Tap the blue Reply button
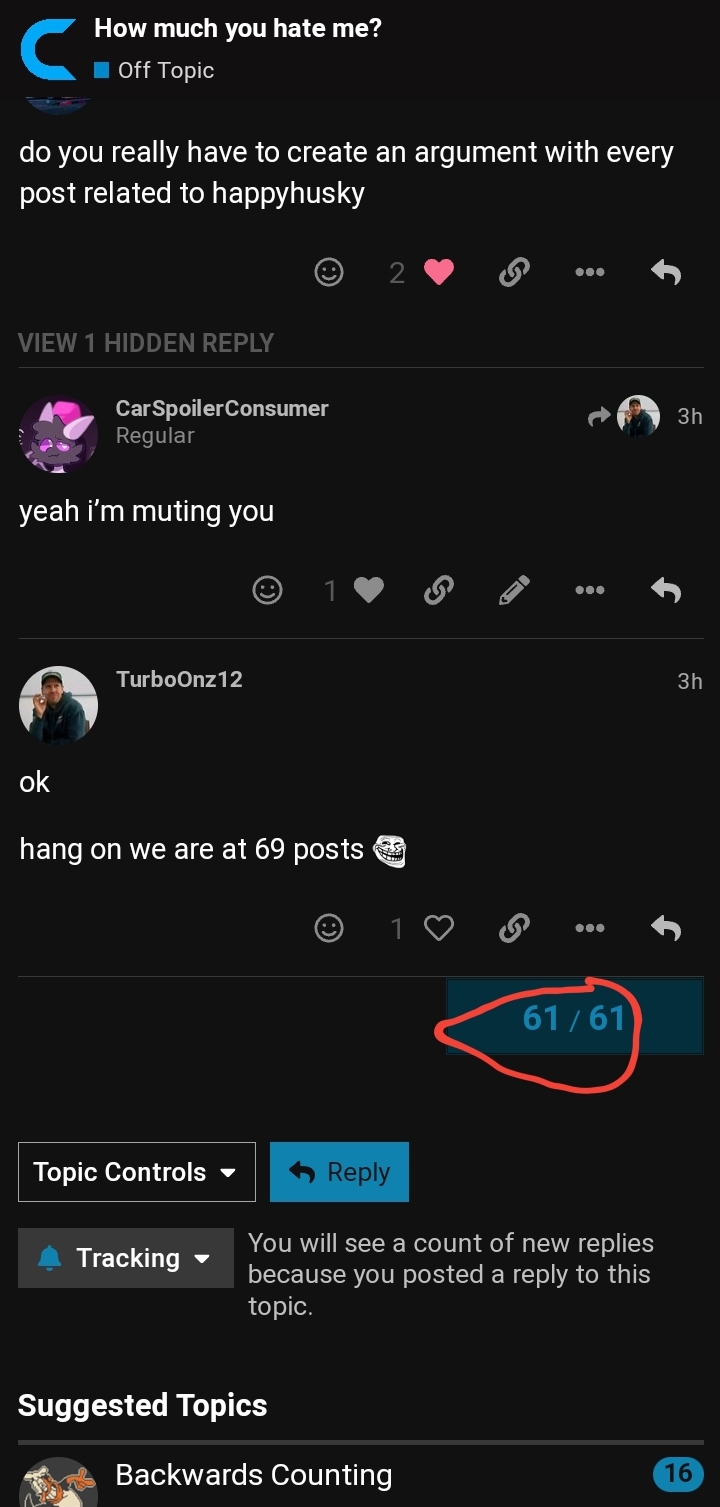 (339, 1172)
